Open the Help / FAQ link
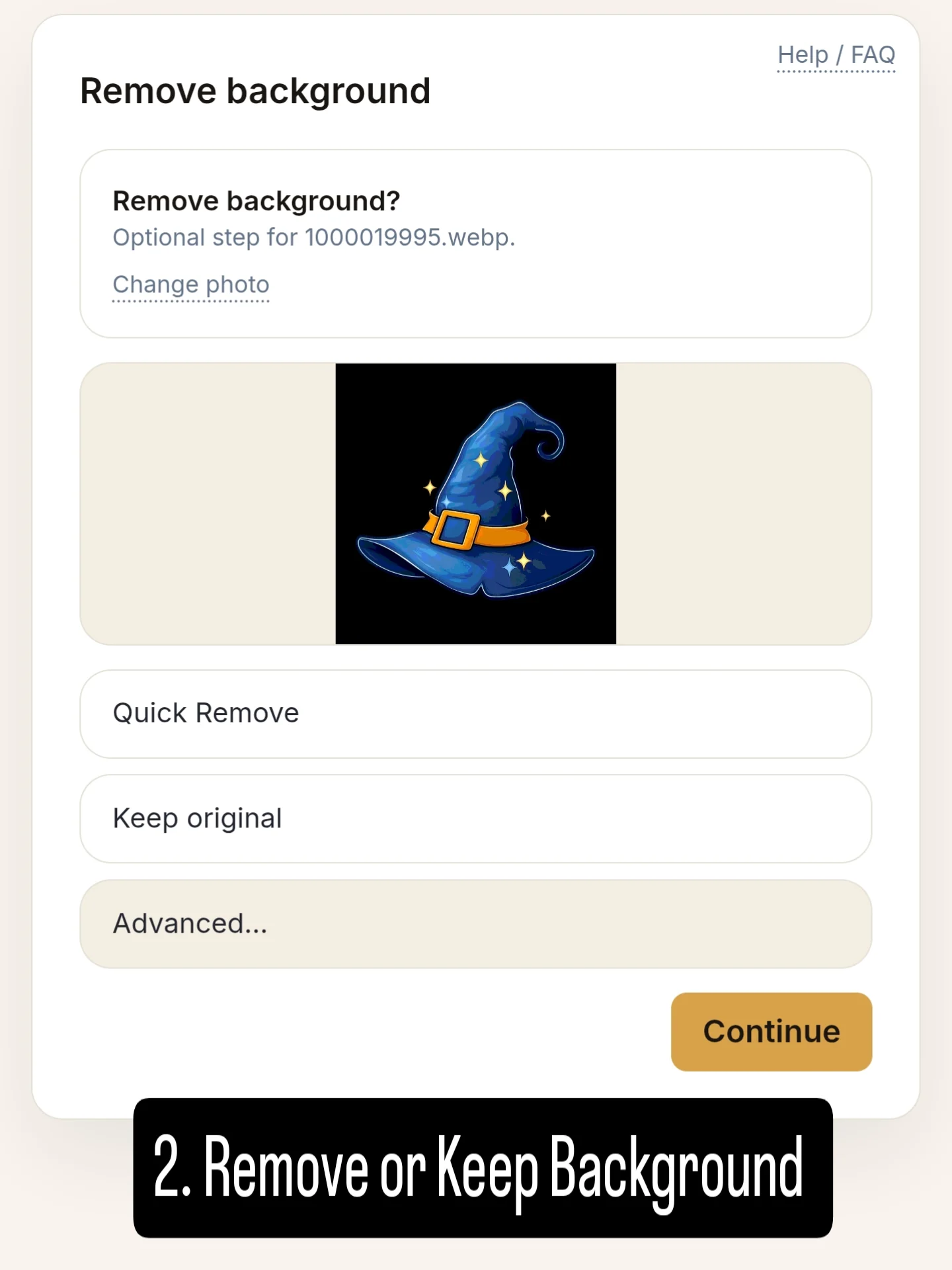This screenshot has height=1270, width=952. pyautogui.click(x=836, y=55)
